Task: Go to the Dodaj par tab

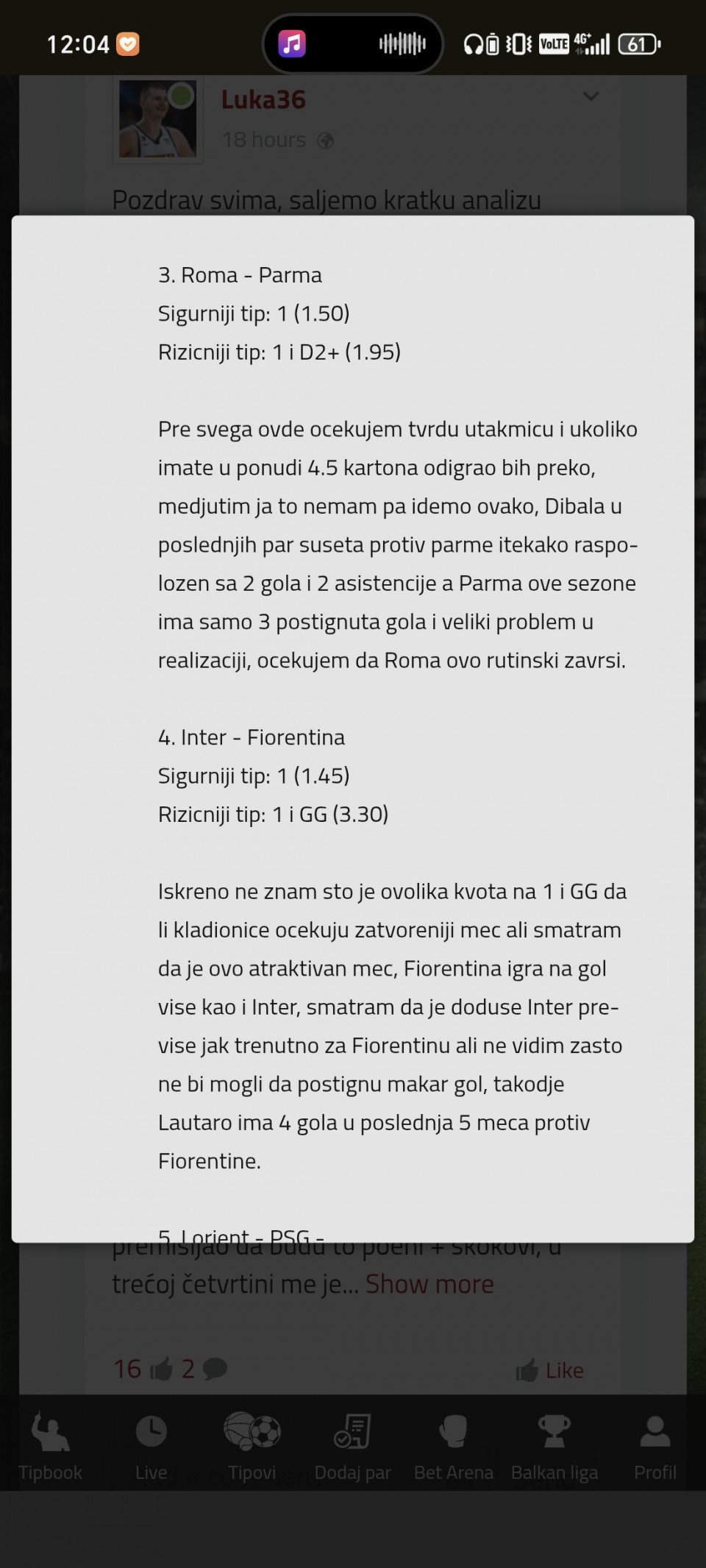Action: (352, 1447)
